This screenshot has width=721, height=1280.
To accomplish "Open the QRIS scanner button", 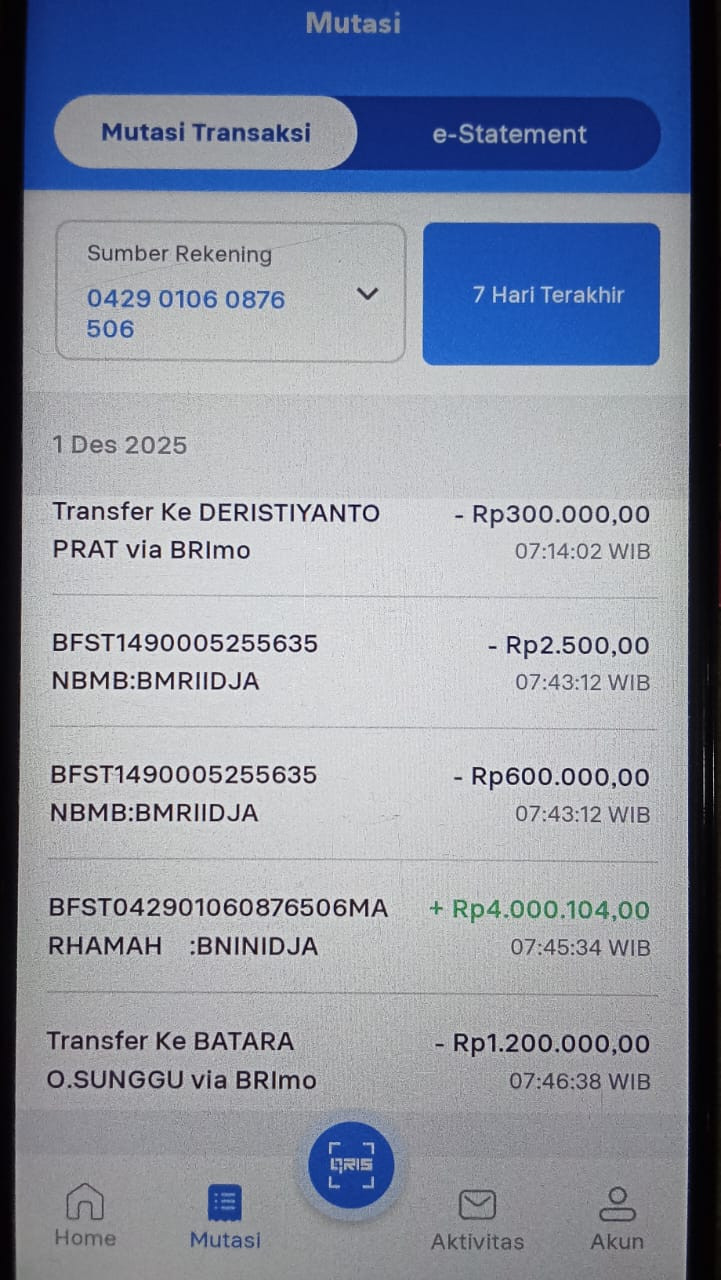I will pos(351,1165).
